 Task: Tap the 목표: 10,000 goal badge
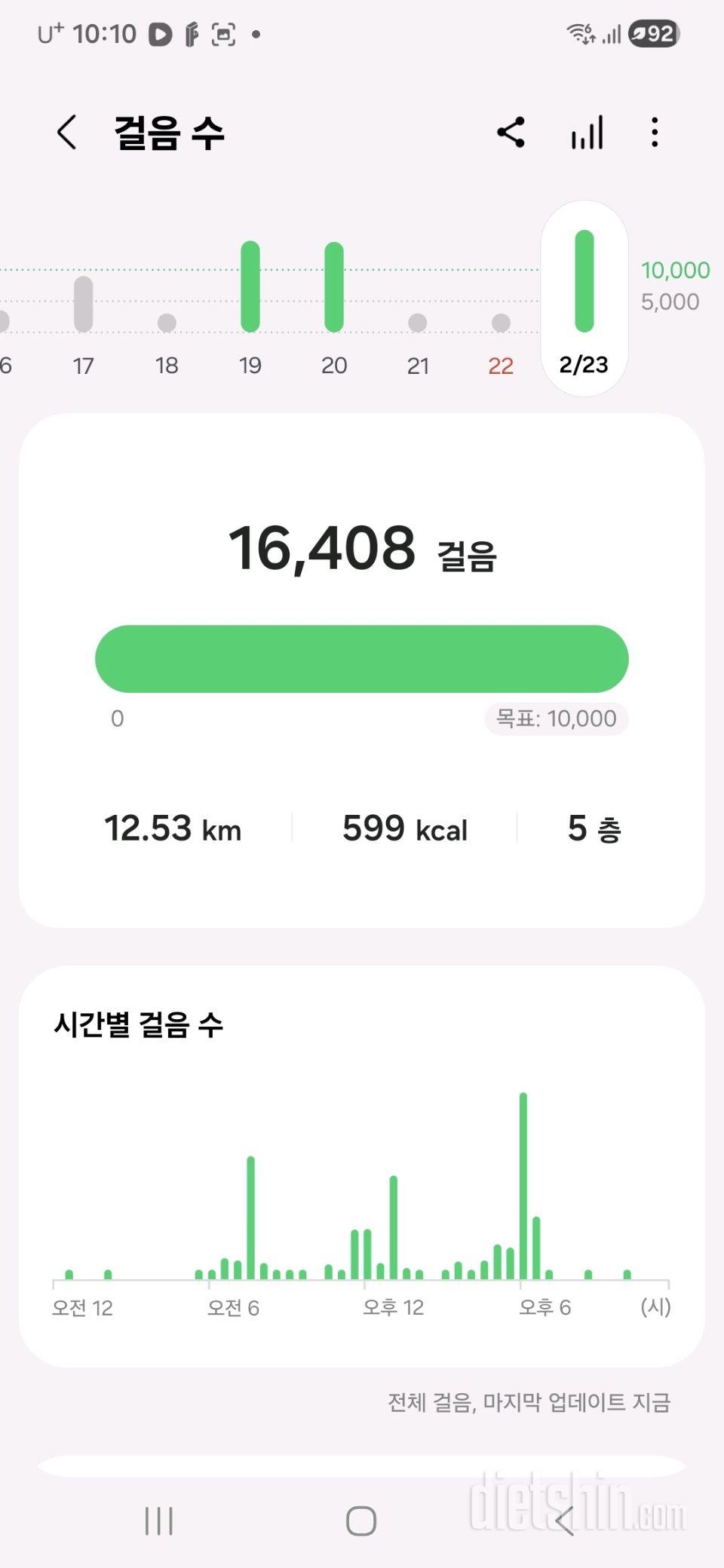(556, 718)
